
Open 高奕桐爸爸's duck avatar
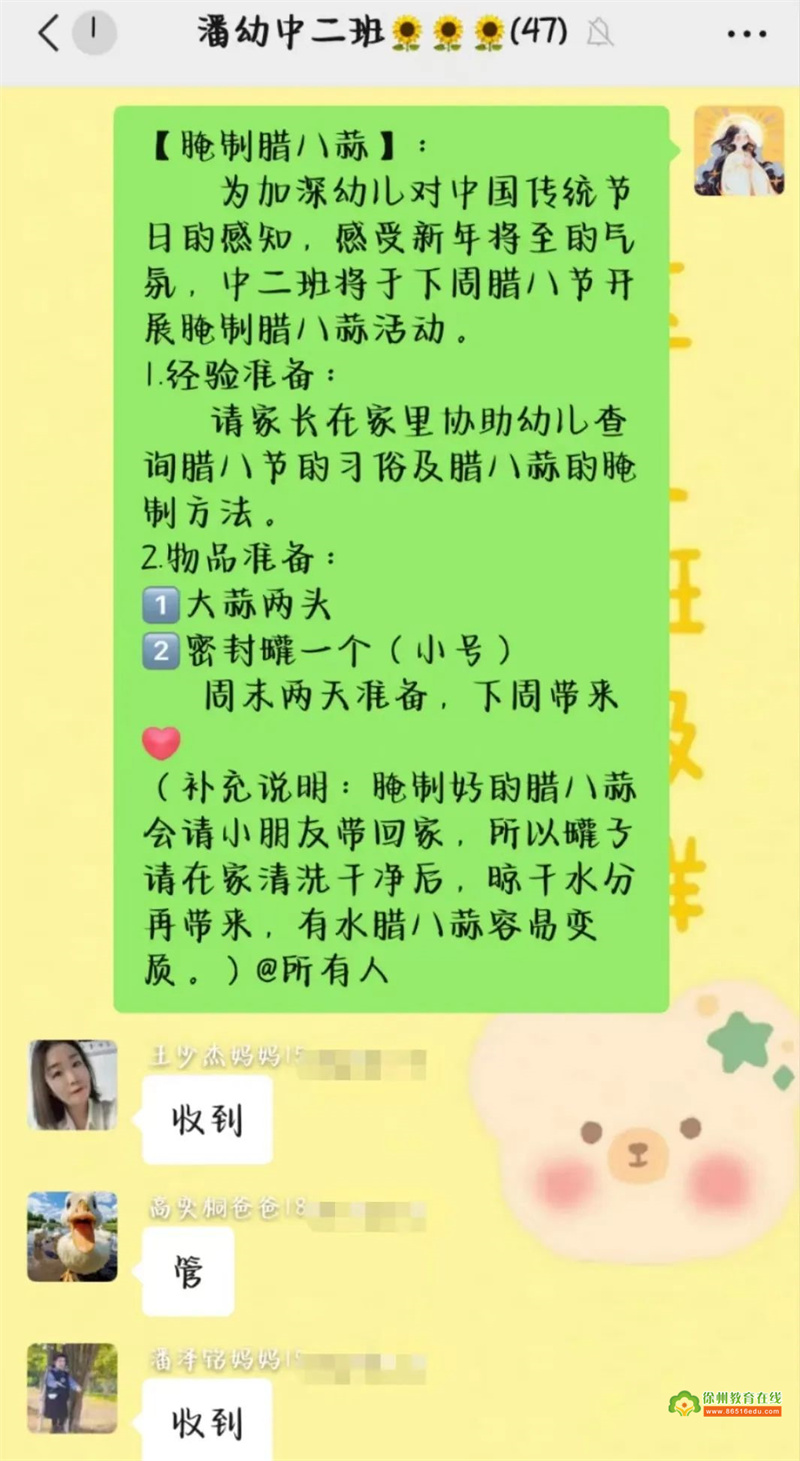pos(72,1237)
